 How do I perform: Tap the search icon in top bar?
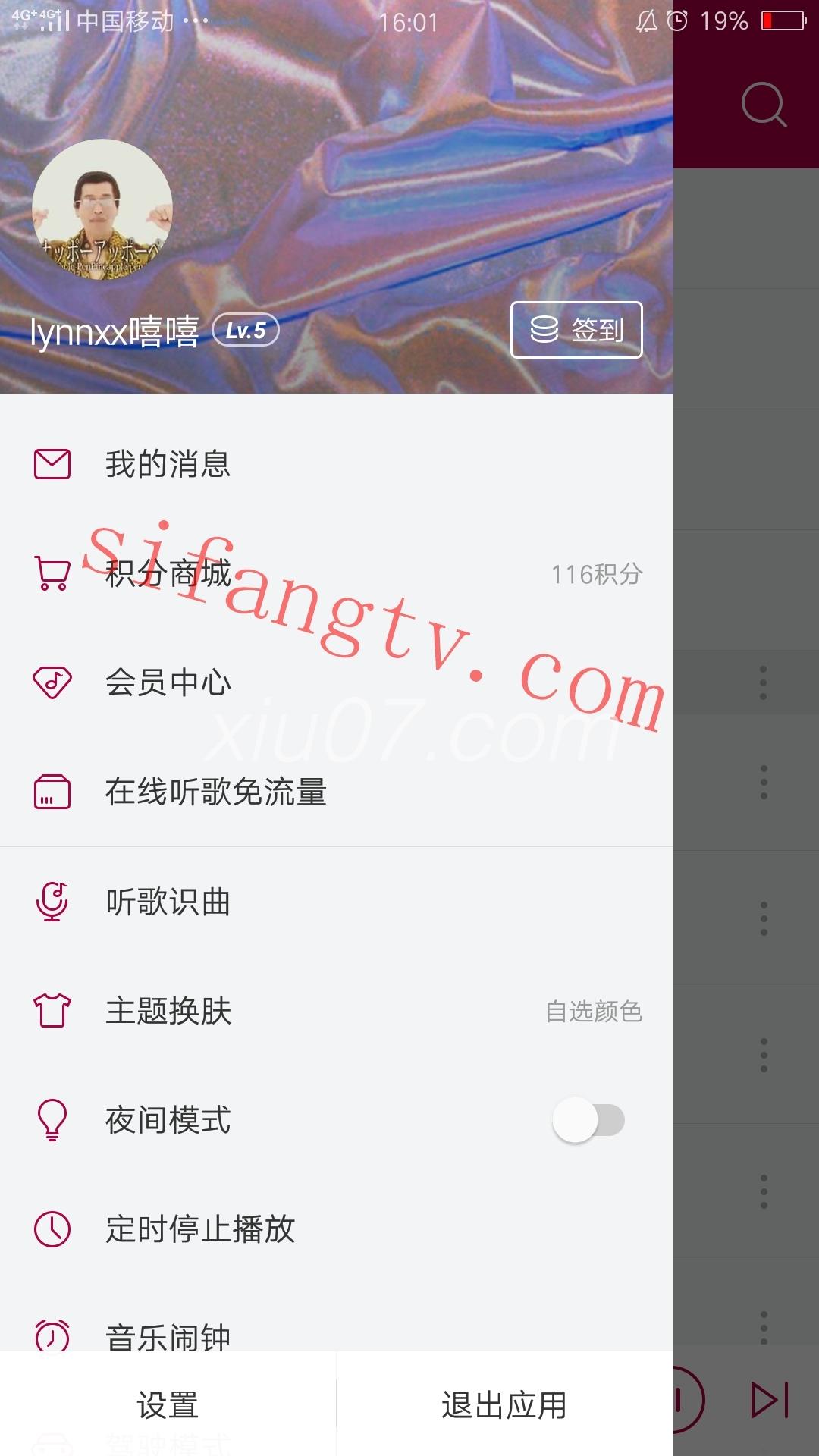click(x=763, y=105)
